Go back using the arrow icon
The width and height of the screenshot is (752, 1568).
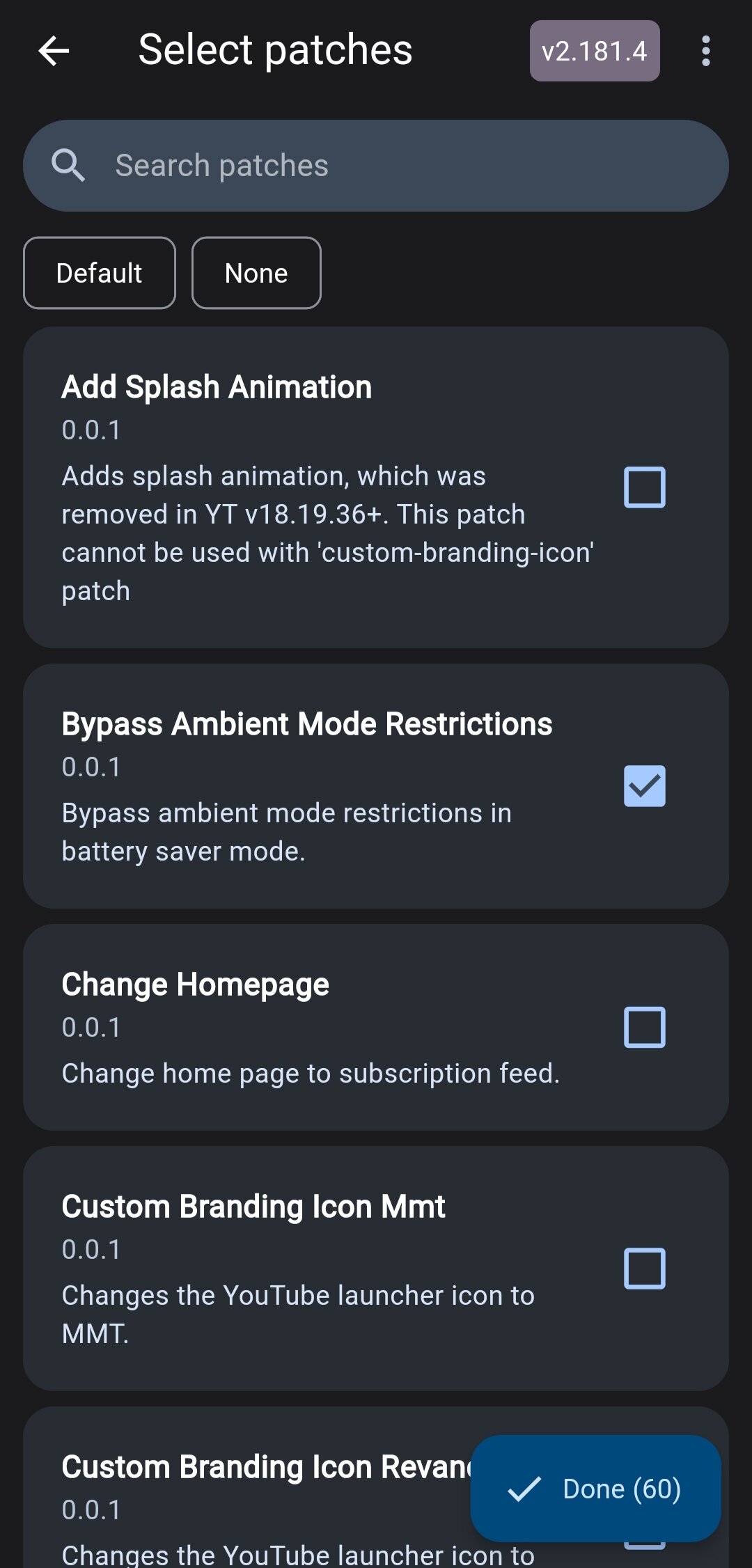(x=54, y=51)
